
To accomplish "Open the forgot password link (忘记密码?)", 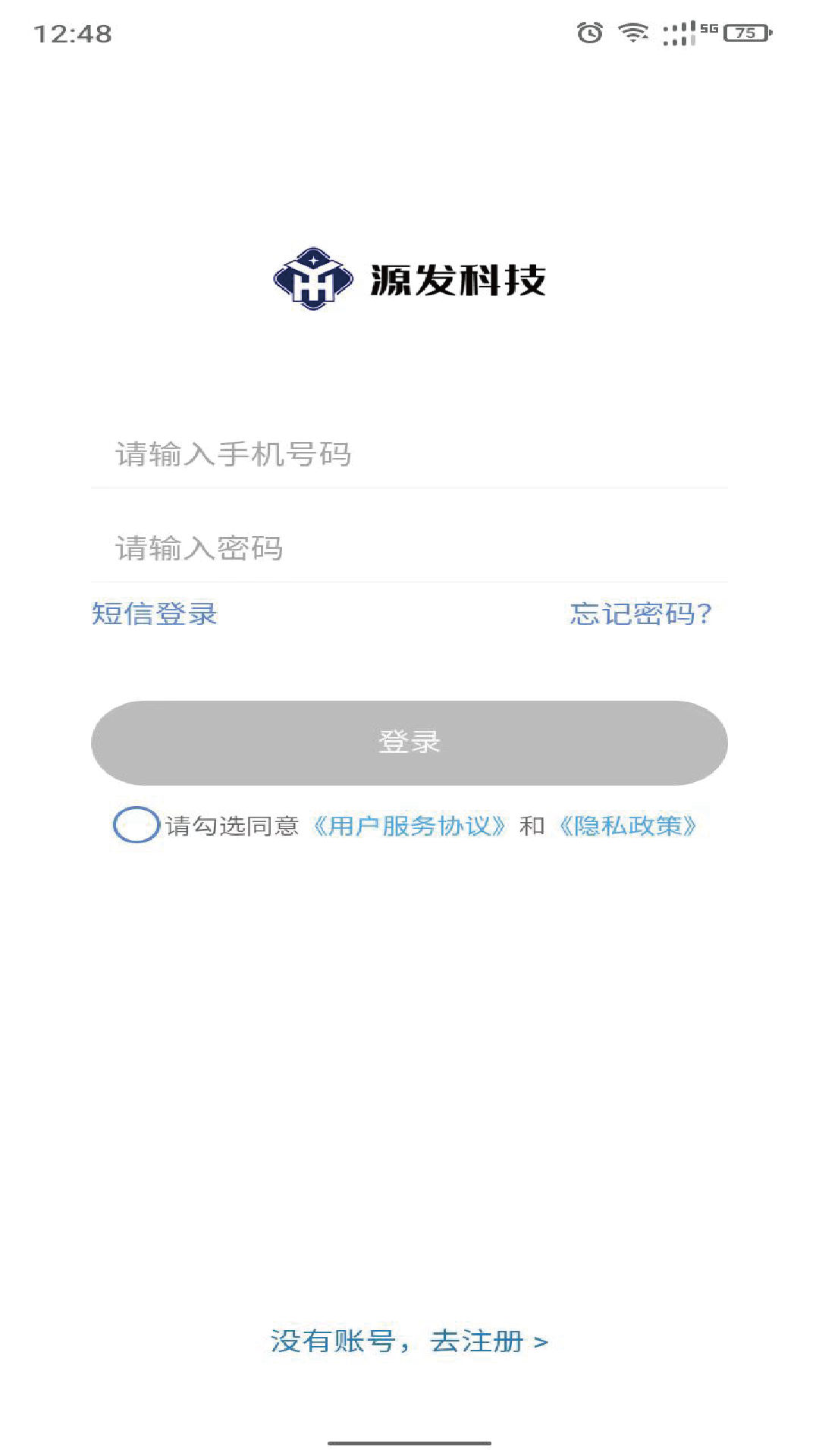I will [641, 613].
